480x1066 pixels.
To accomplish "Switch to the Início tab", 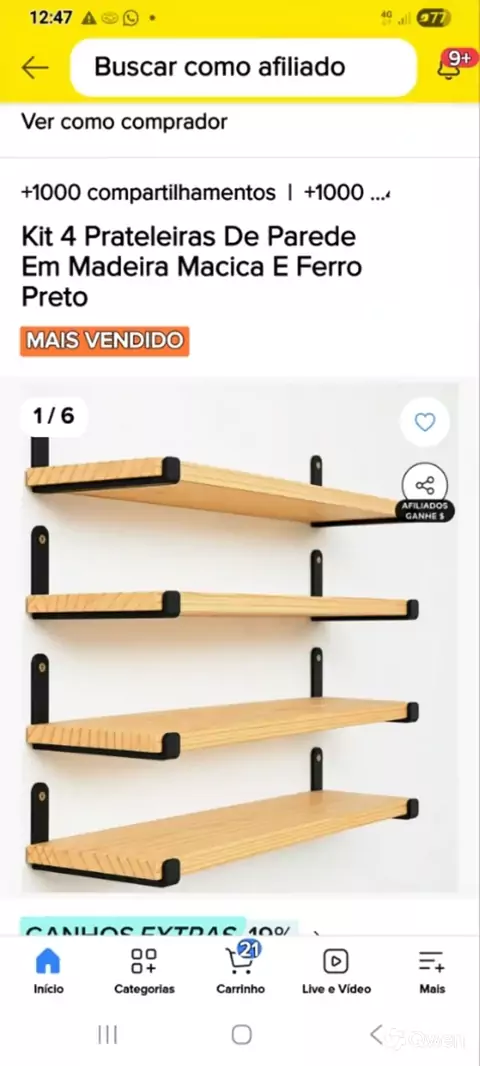I will (x=48, y=972).
